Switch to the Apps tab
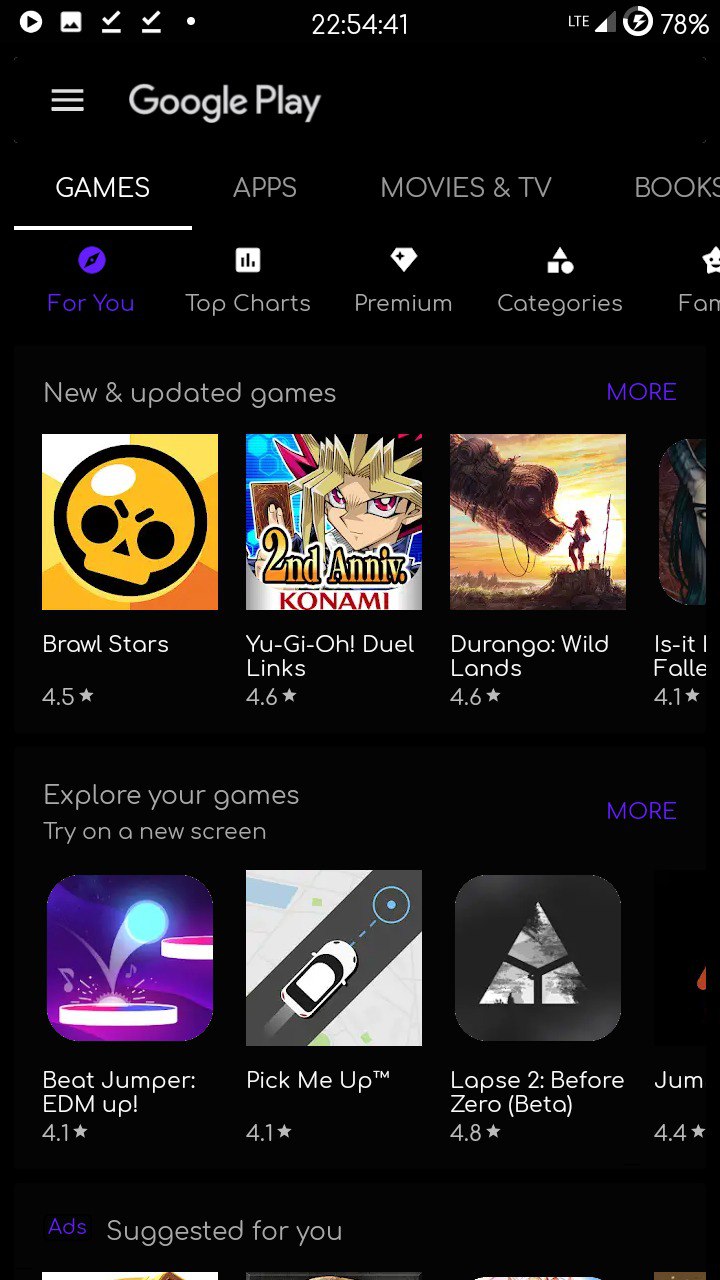This screenshot has width=720, height=1280. pos(264,188)
